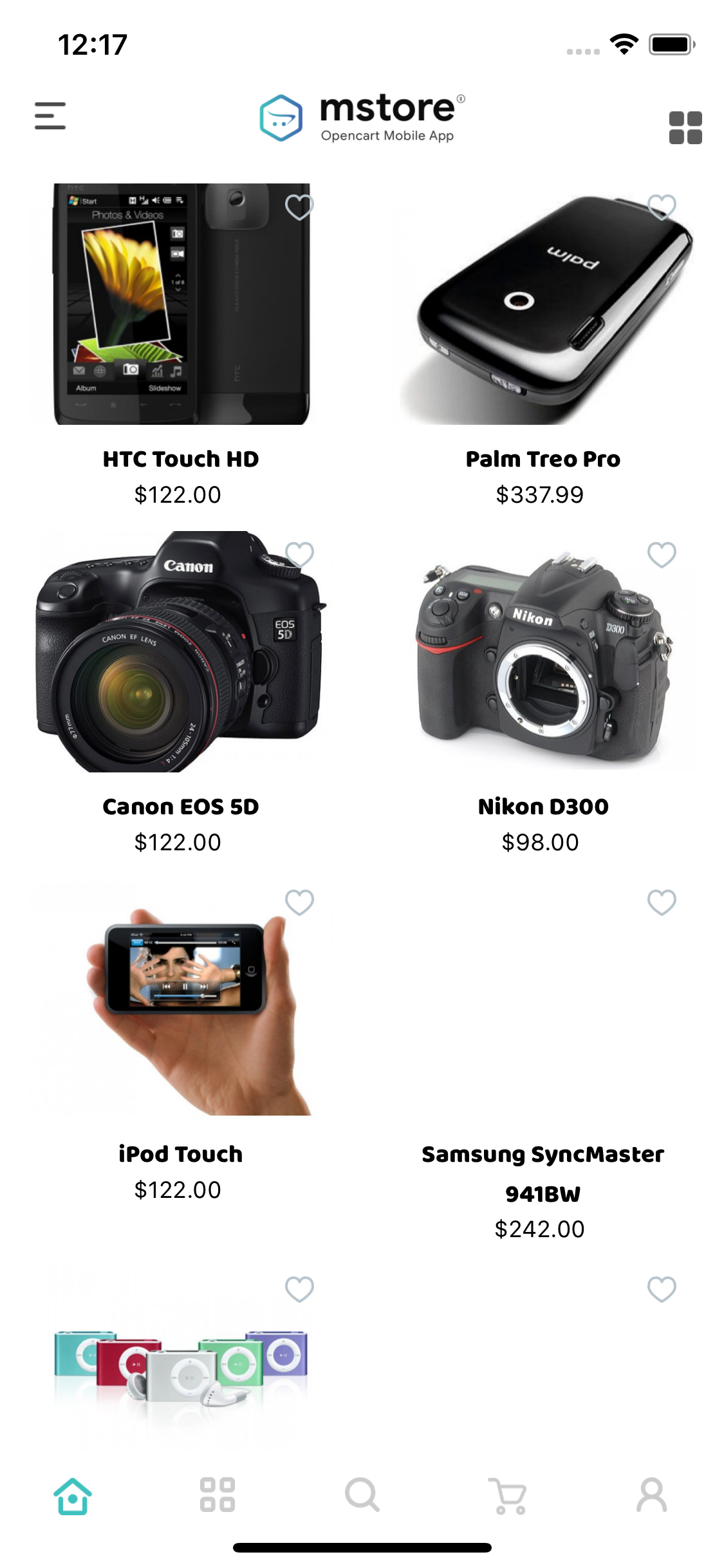This screenshot has width=724, height=1568.
Task: Wishlist the Samsung SyncMaster 941BW
Action: (662, 902)
